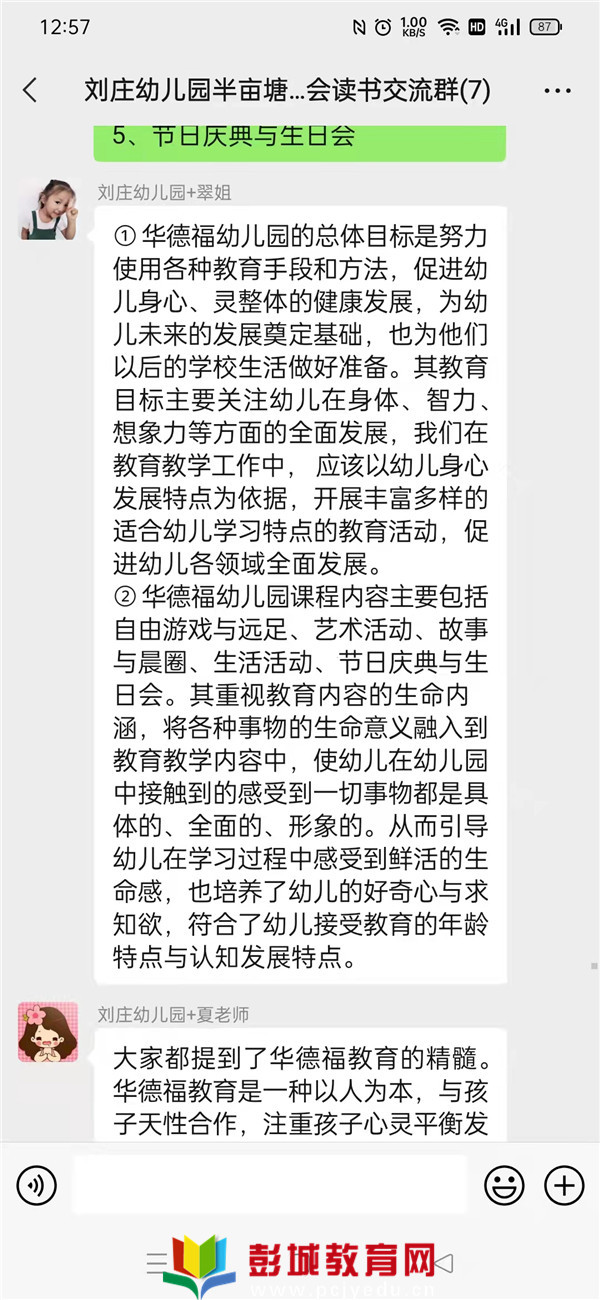Image resolution: width=600 pixels, height=1300 pixels.
Task: Open the emoji sticker panel
Action: pyautogui.click(x=505, y=1186)
